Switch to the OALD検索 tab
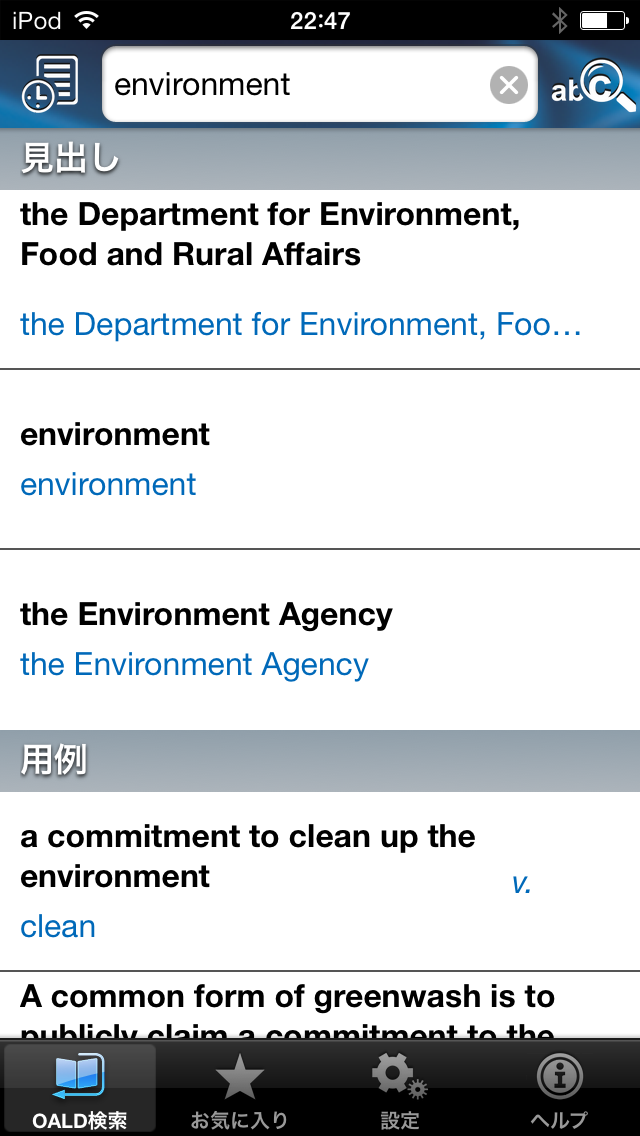 80,1089
